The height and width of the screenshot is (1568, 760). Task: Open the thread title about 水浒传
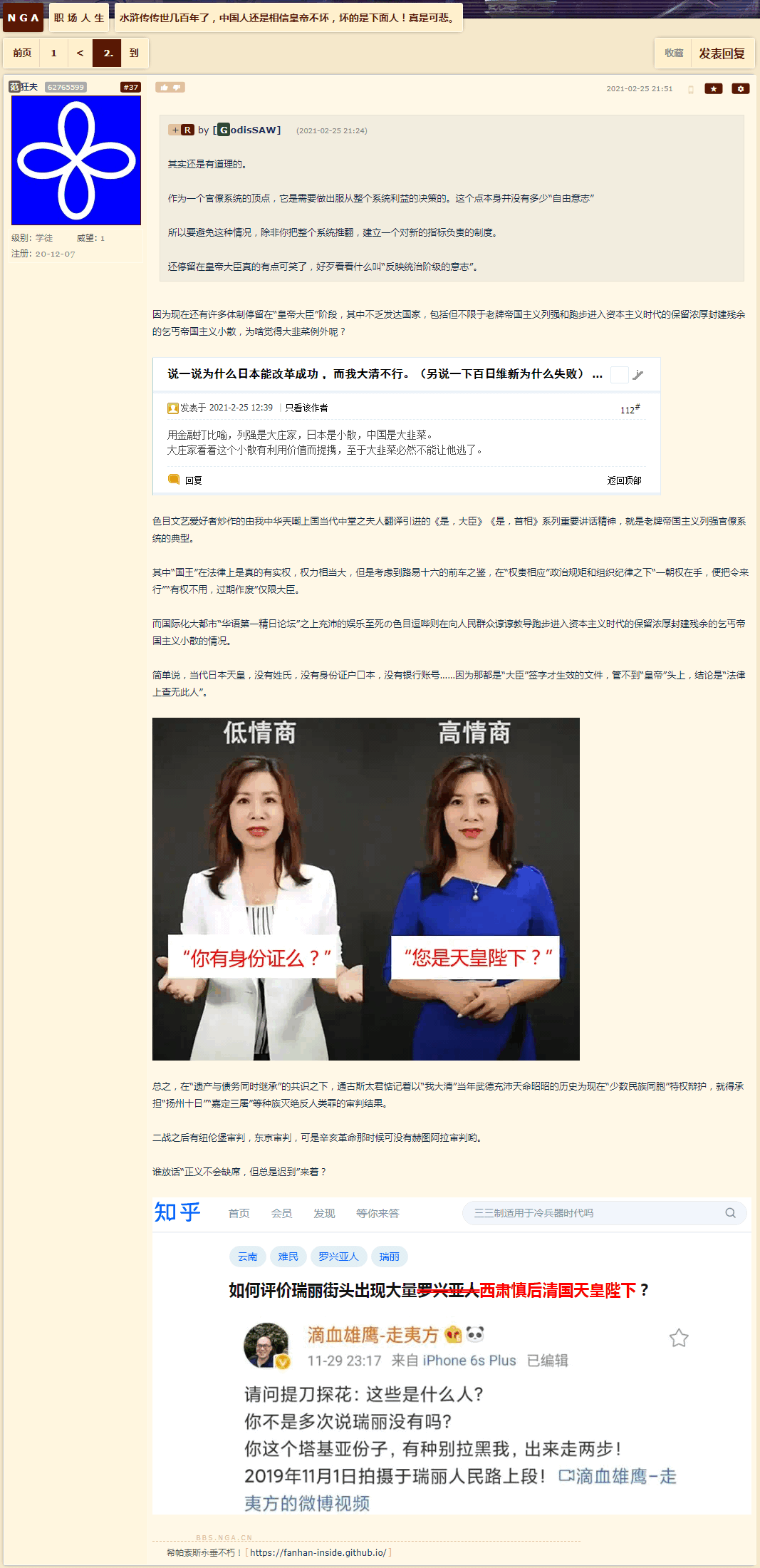point(288,18)
